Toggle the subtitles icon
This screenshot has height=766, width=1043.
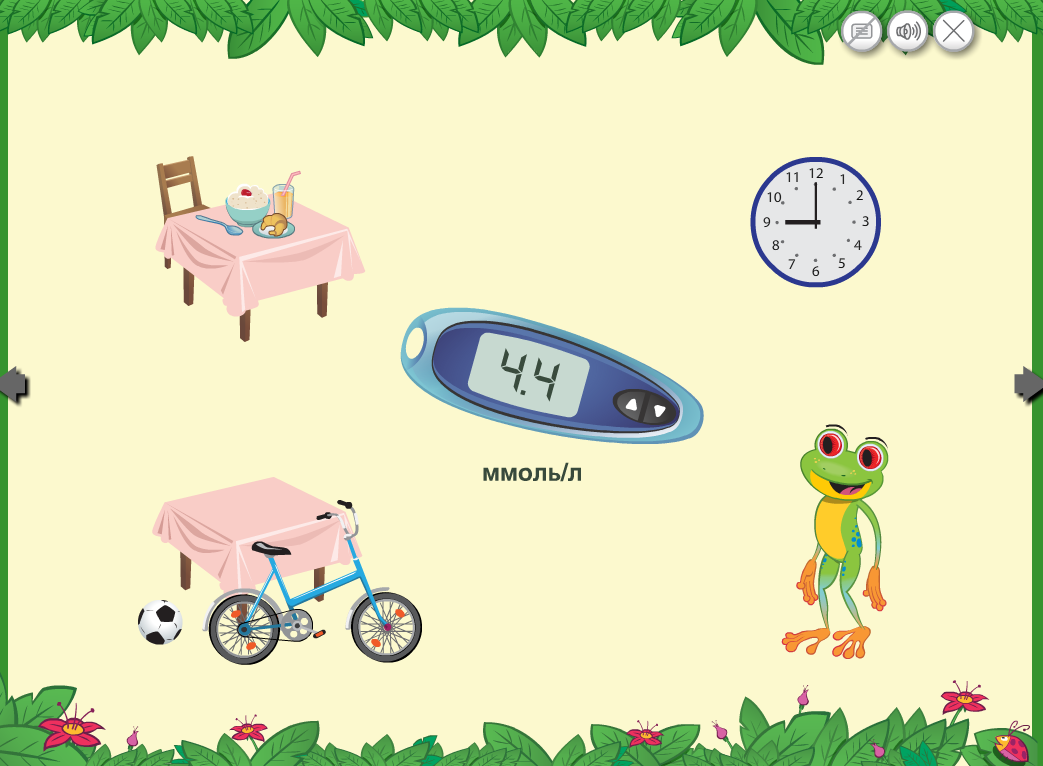tap(861, 32)
